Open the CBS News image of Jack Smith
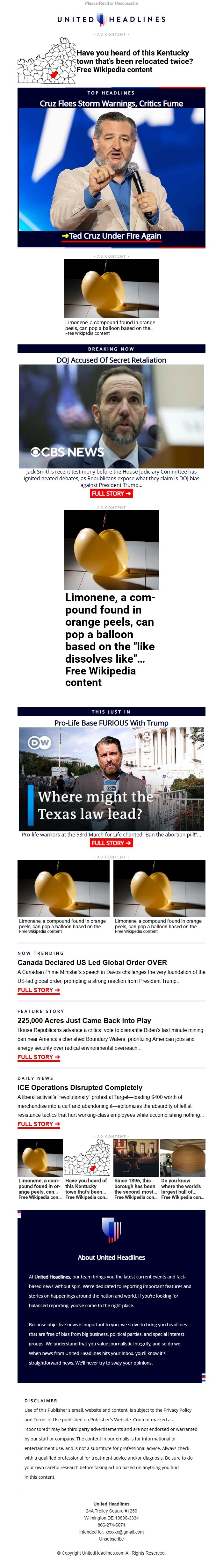The width and height of the screenshot is (223, 1568). pos(111,416)
